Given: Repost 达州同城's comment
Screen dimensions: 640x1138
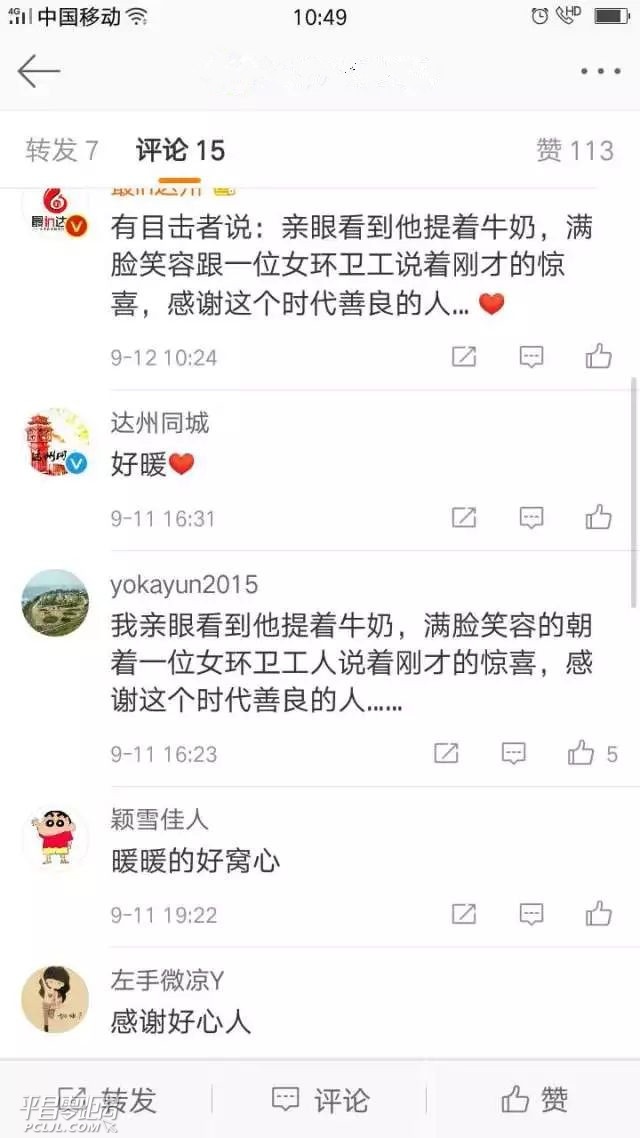Looking at the screenshot, I should click(x=464, y=517).
